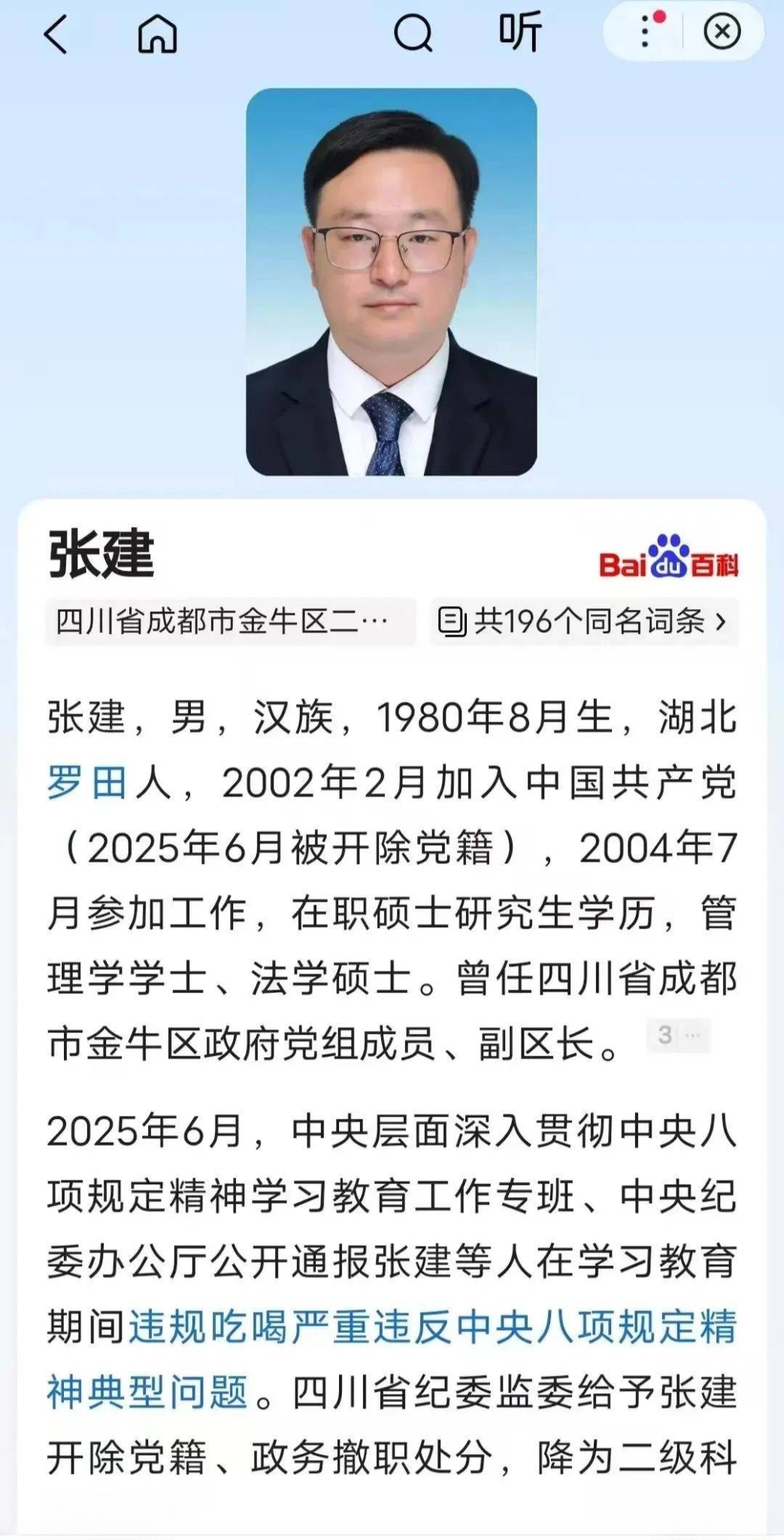Tap 听 to listen to the entry
Image resolution: width=784 pixels, height=1540 pixels.
coord(520,33)
